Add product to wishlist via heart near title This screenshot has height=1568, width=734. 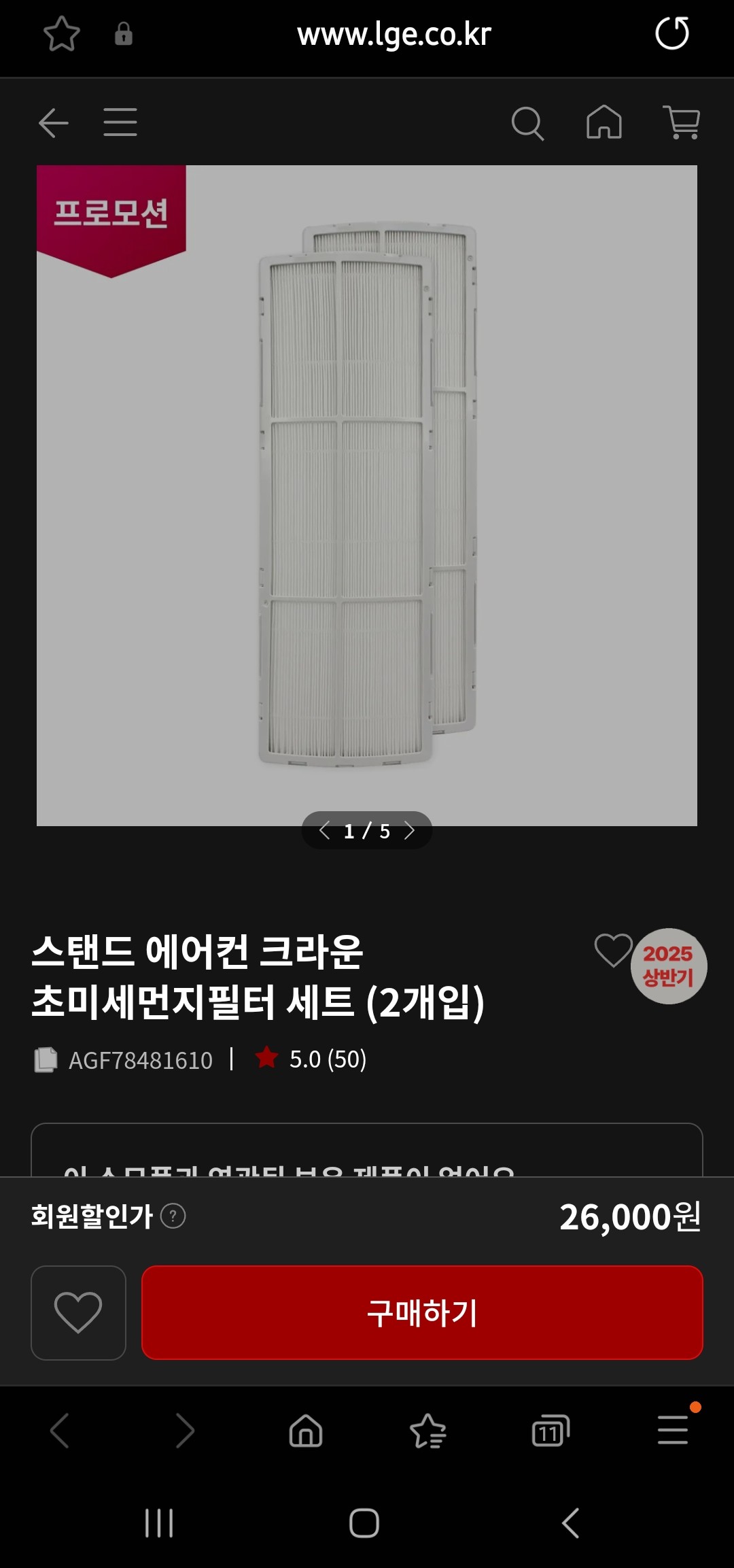[x=613, y=952]
